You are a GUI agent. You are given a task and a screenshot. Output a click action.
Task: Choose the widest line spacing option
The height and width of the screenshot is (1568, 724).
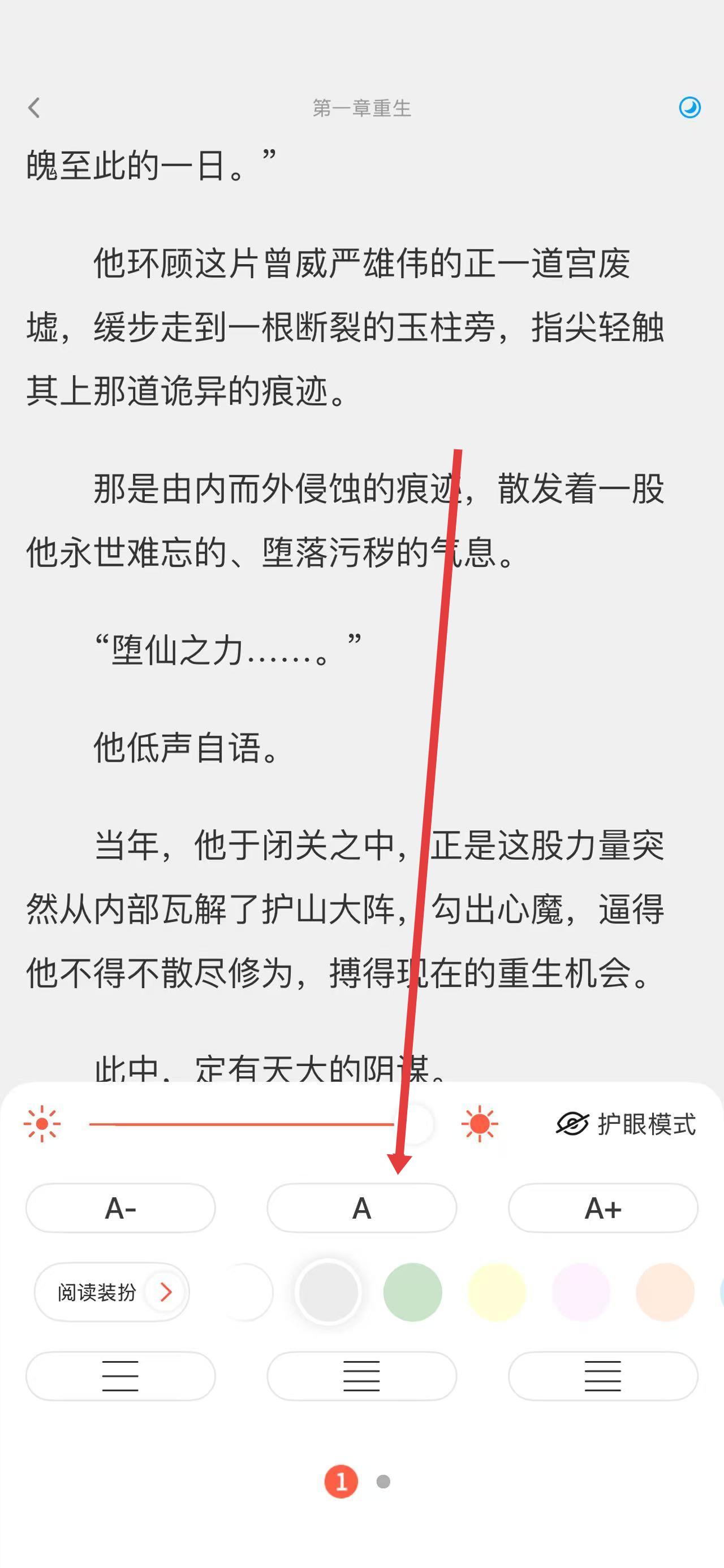tap(120, 1376)
